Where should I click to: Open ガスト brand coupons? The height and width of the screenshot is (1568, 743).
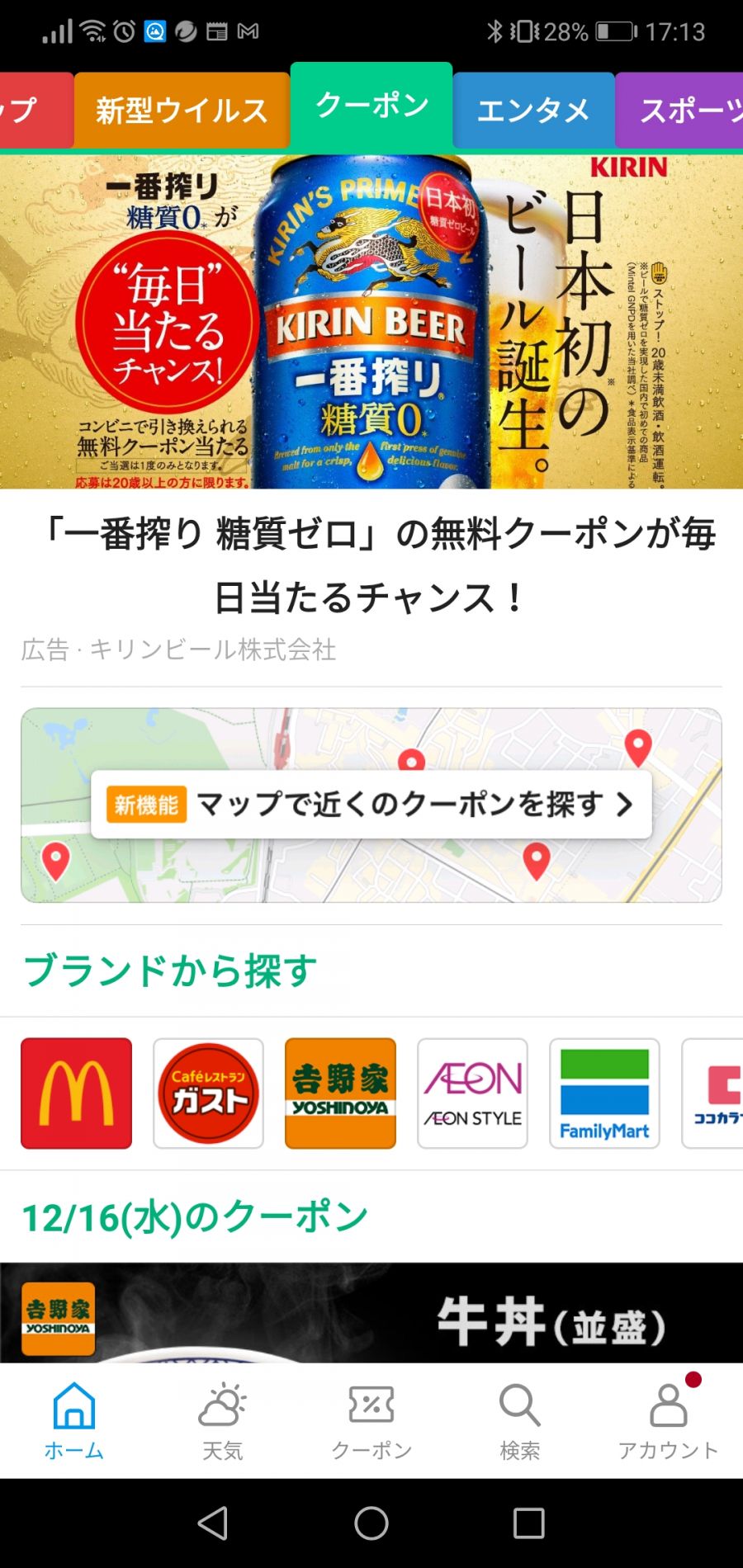pos(208,1093)
